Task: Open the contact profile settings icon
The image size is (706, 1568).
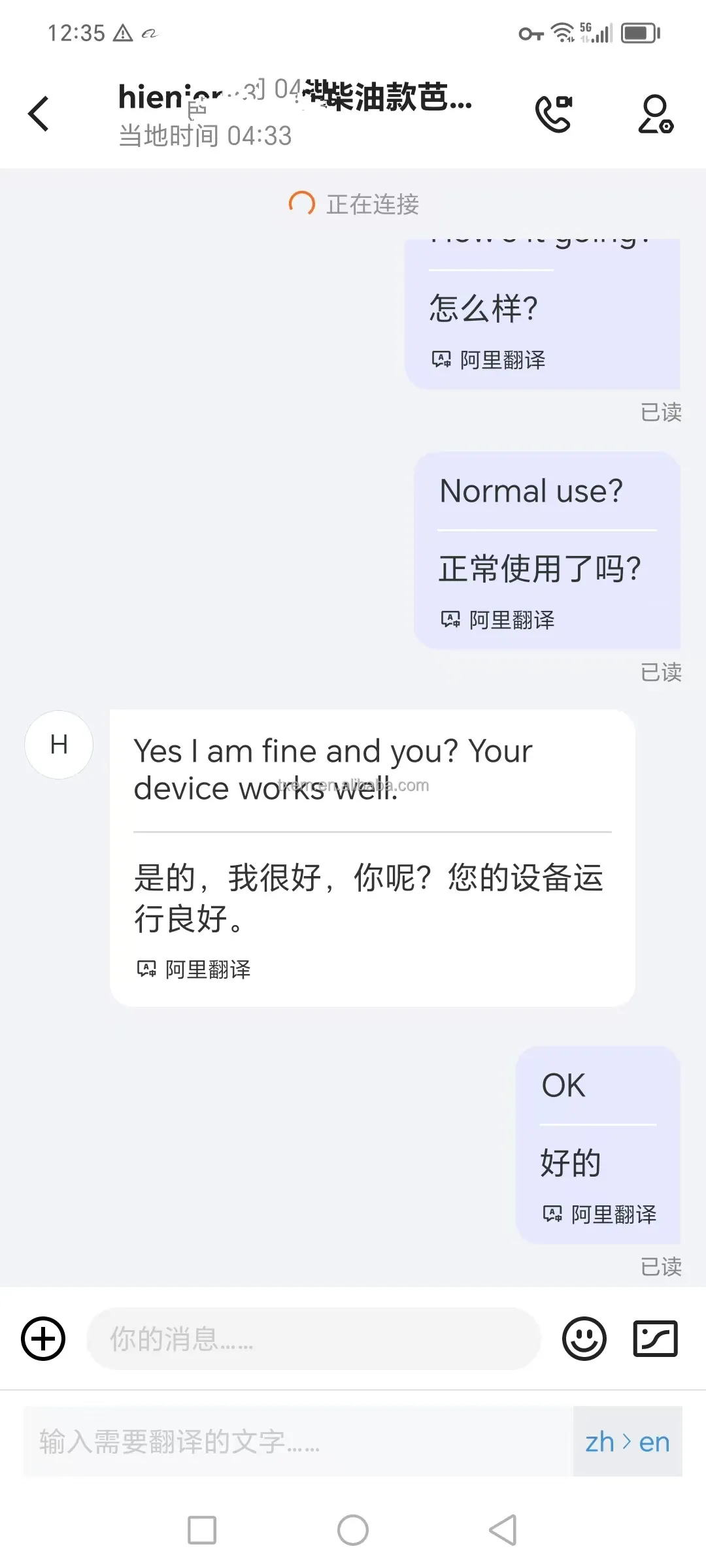Action: click(x=655, y=114)
